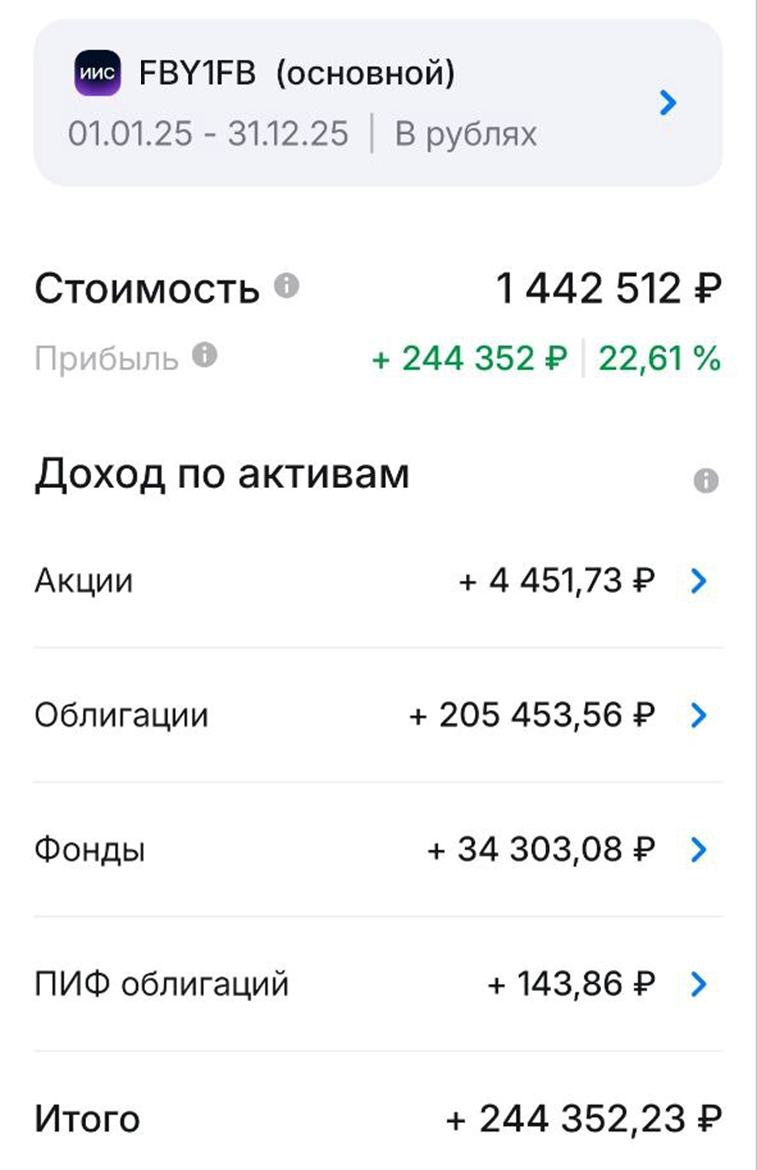Viewport: 757px width, 1170px height.
Task: Tap the blue chevron on the account card
Action: 668,103
